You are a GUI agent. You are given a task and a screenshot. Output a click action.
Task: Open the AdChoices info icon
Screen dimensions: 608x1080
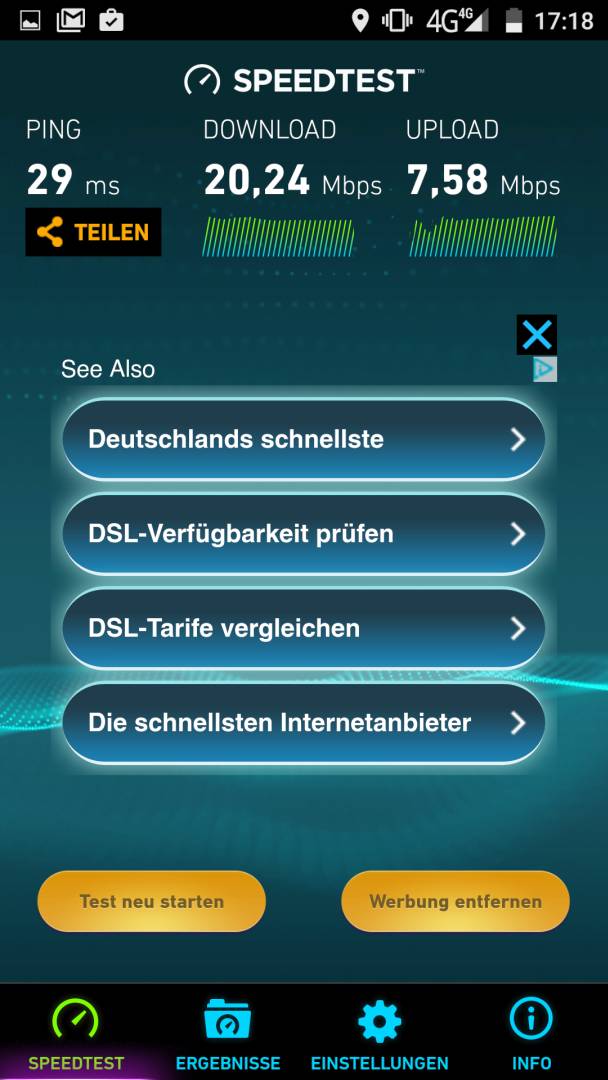pyautogui.click(x=544, y=370)
